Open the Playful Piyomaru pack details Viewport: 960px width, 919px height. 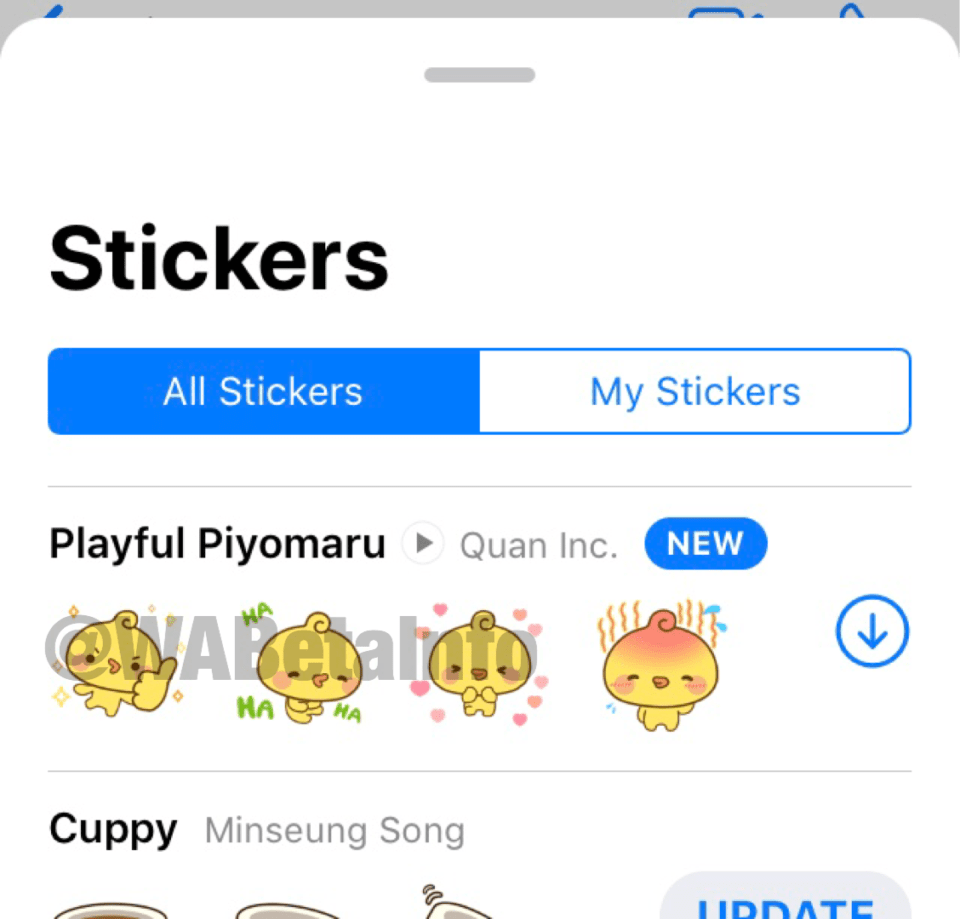tap(217, 545)
